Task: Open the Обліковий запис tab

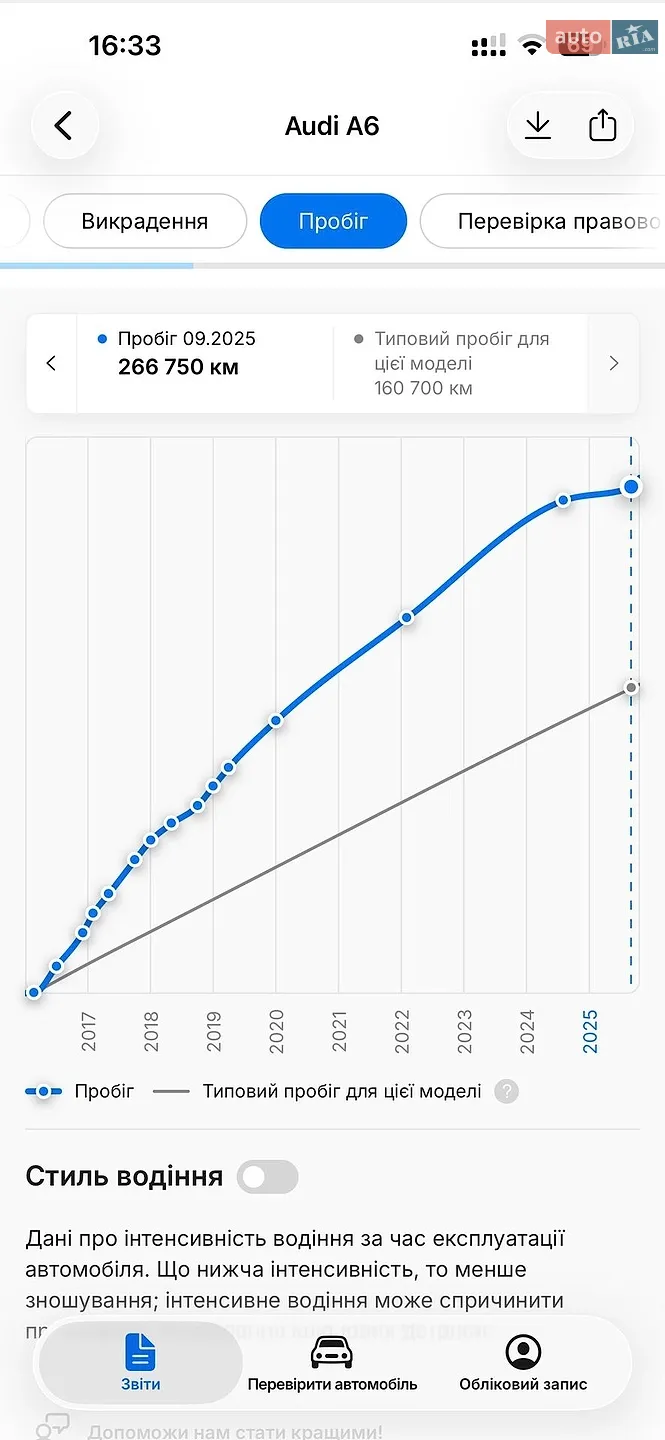Action: pyautogui.click(x=523, y=1363)
